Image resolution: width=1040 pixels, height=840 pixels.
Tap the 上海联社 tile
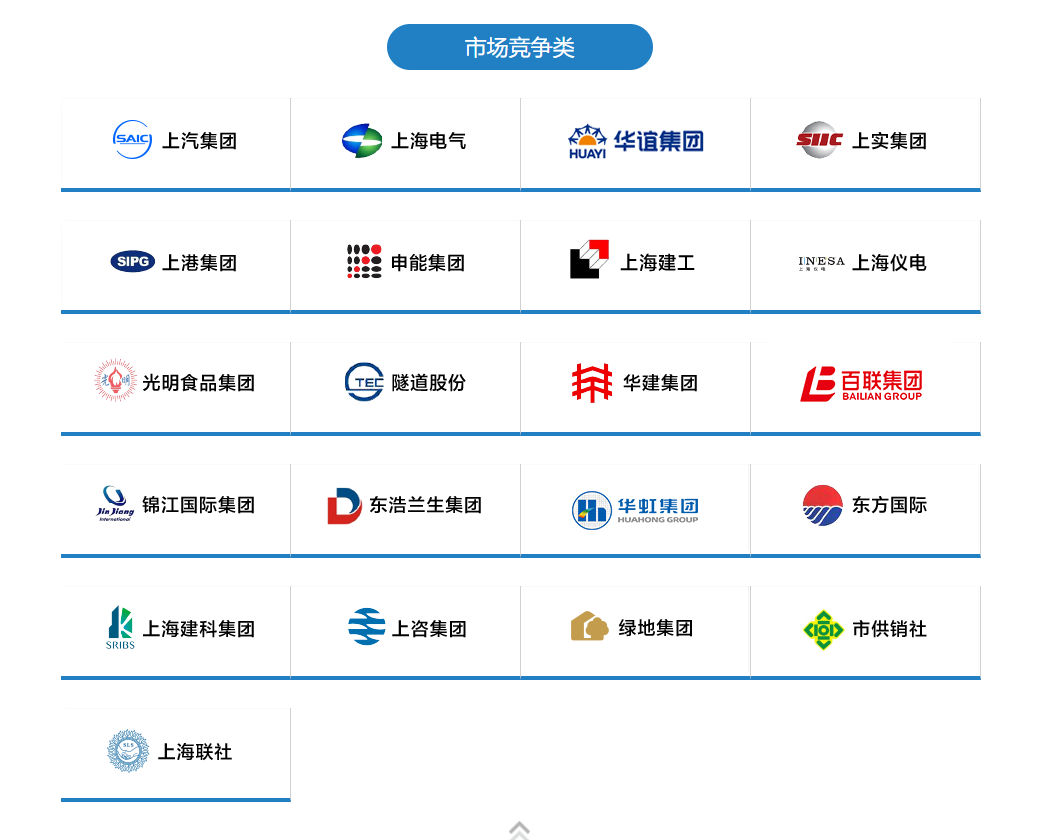pos(175,751)
